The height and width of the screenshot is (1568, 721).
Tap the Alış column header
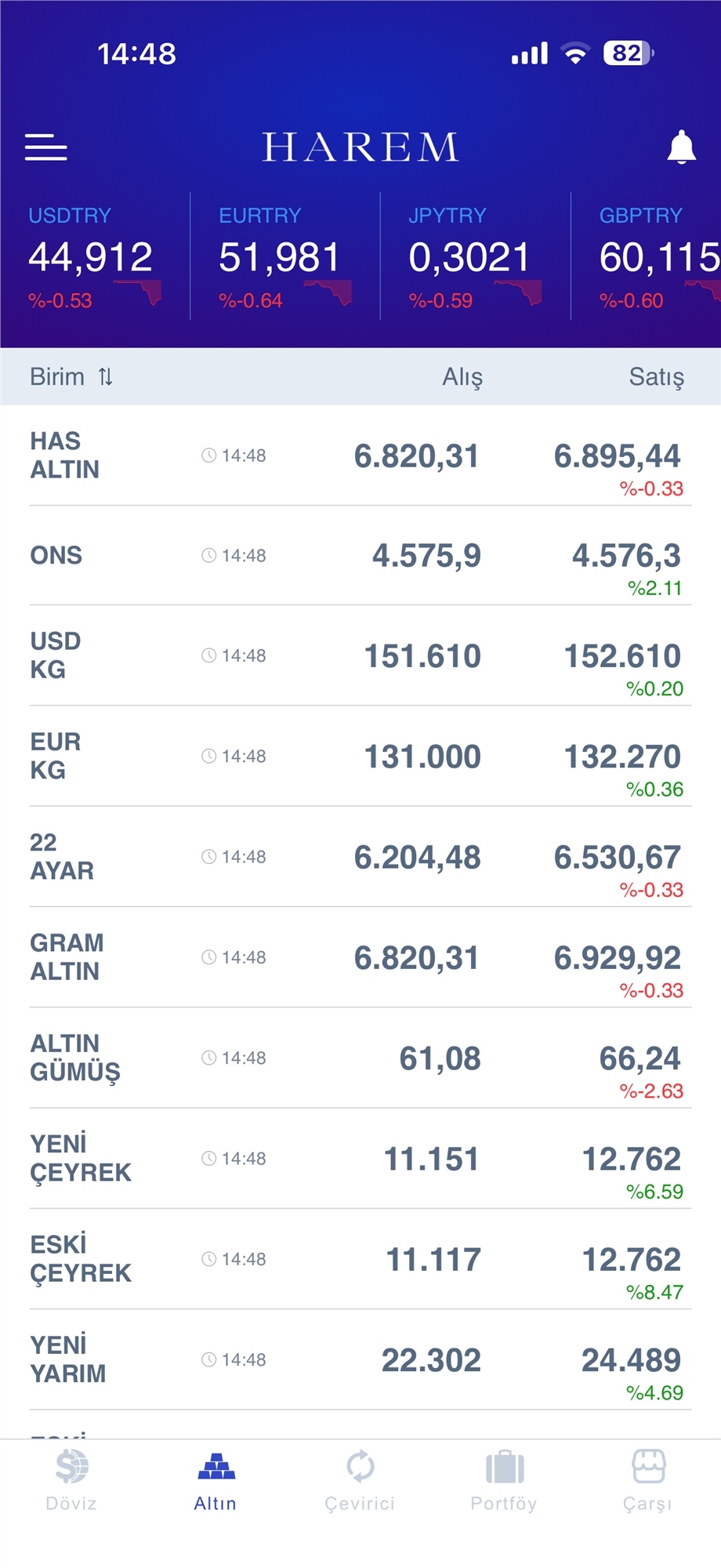click(462, 376)
